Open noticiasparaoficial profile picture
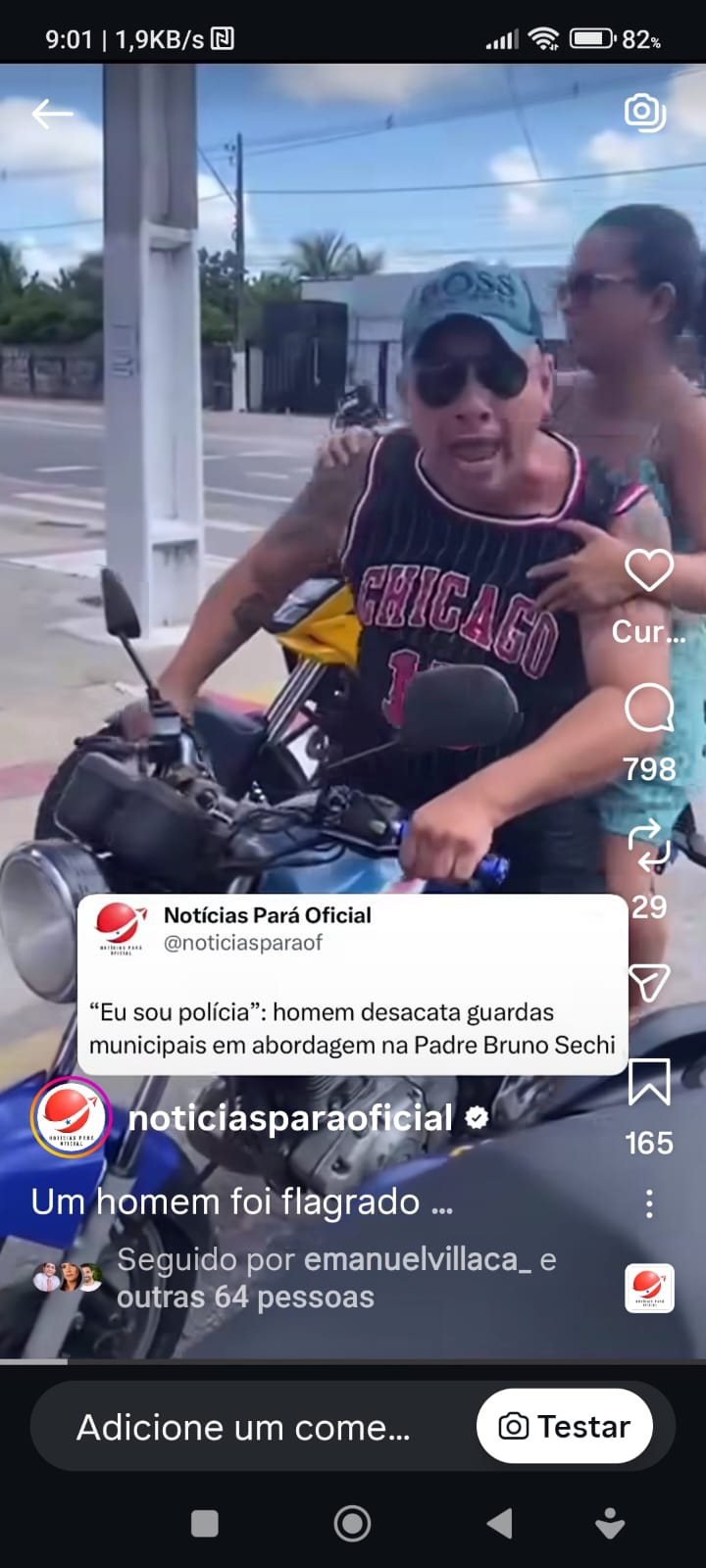Viewport: 706px width, 1568px height. (x=70, y=1118)
